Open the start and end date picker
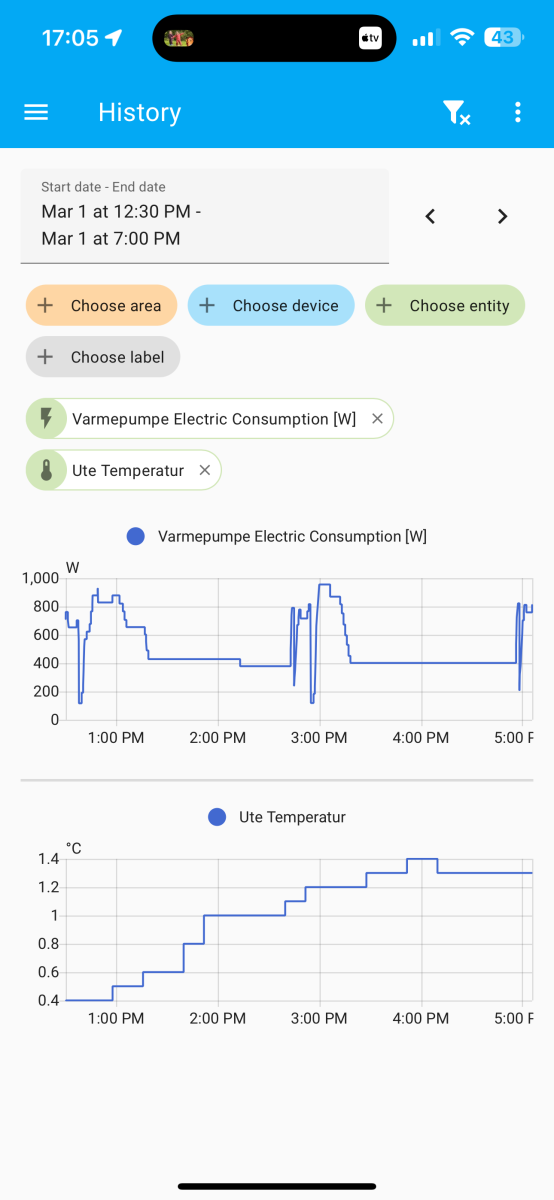This screenshot has width=554, height=1200. pyautogui.click(x=205, y=216)
